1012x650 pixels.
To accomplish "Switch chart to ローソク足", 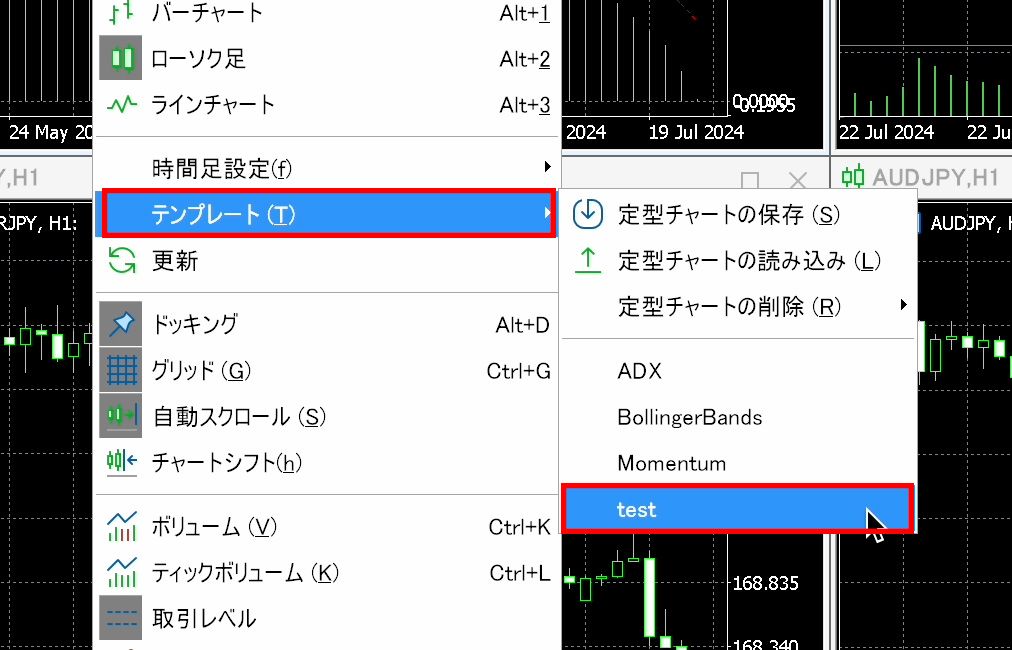I will click(198, 59).
